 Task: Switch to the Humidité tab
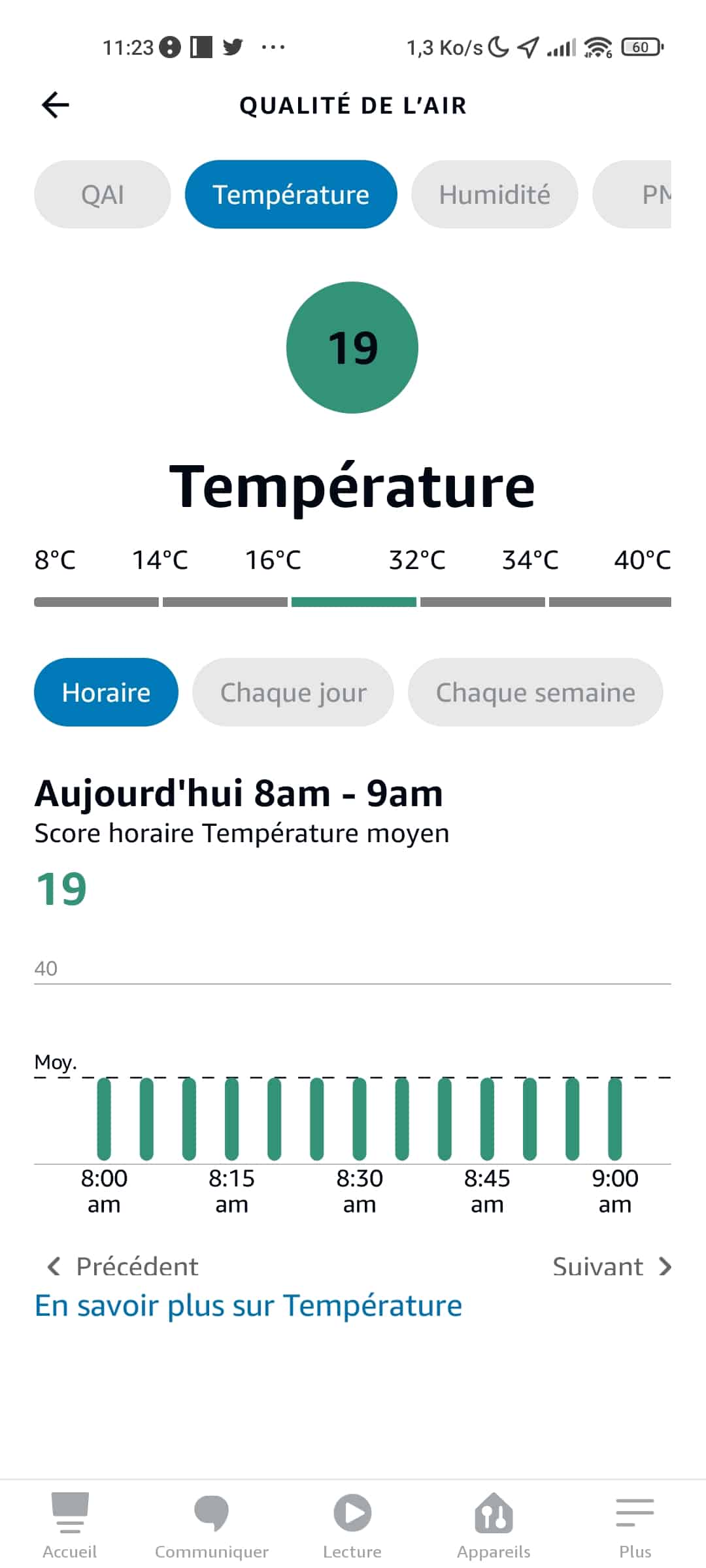pyautogui.click(x=494, y=195)
